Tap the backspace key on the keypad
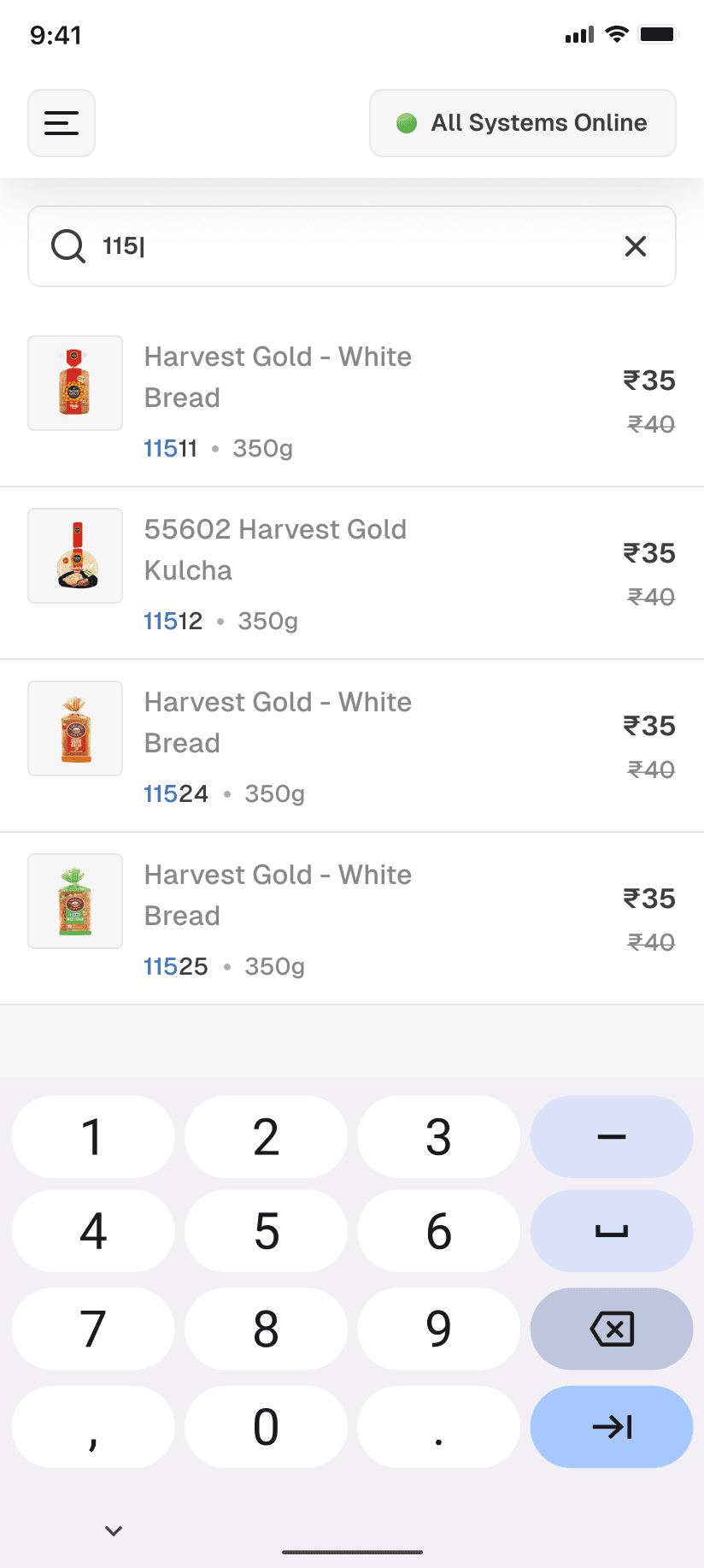Image resolution: width=704 pixels, height=1568 pixels. (x=611, y=1329)
